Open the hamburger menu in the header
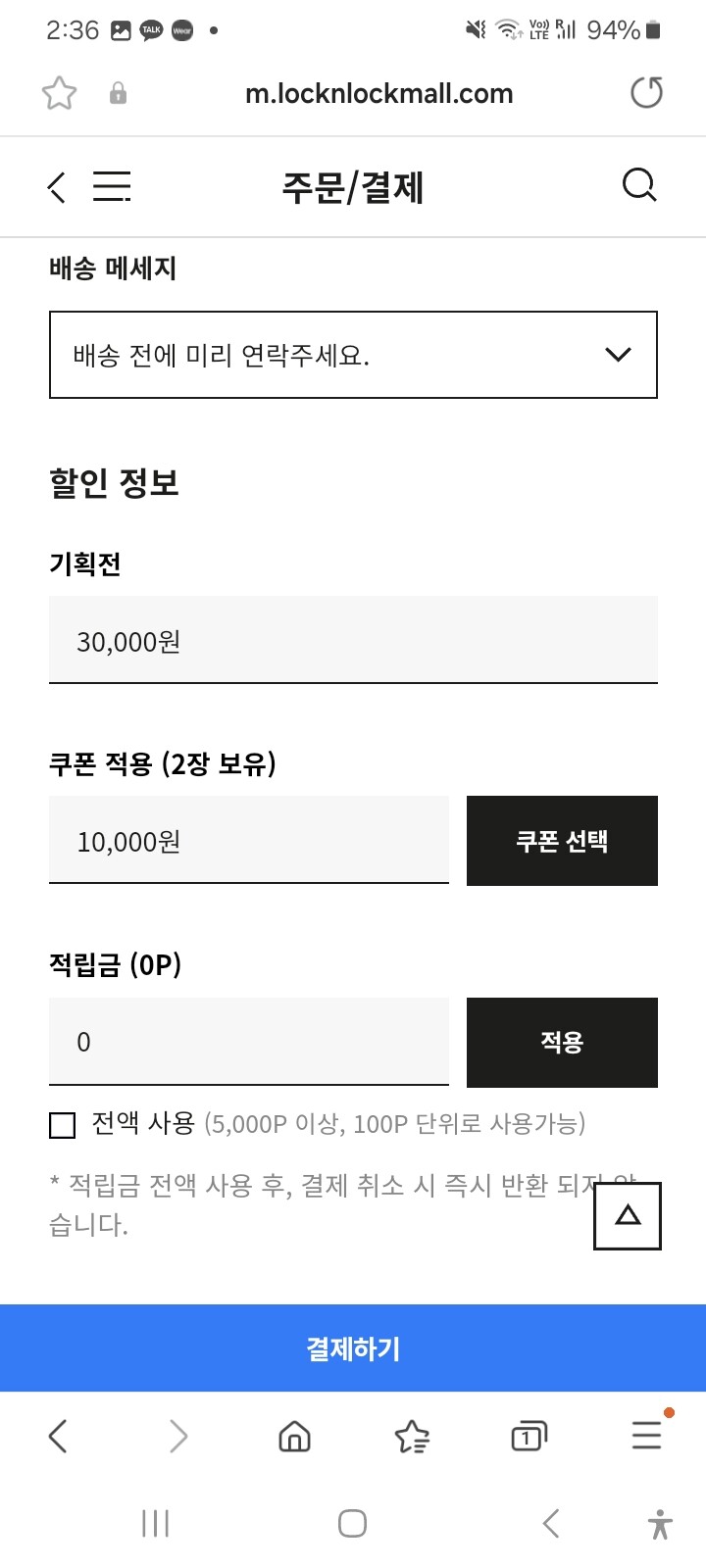 tap(112, 186)
